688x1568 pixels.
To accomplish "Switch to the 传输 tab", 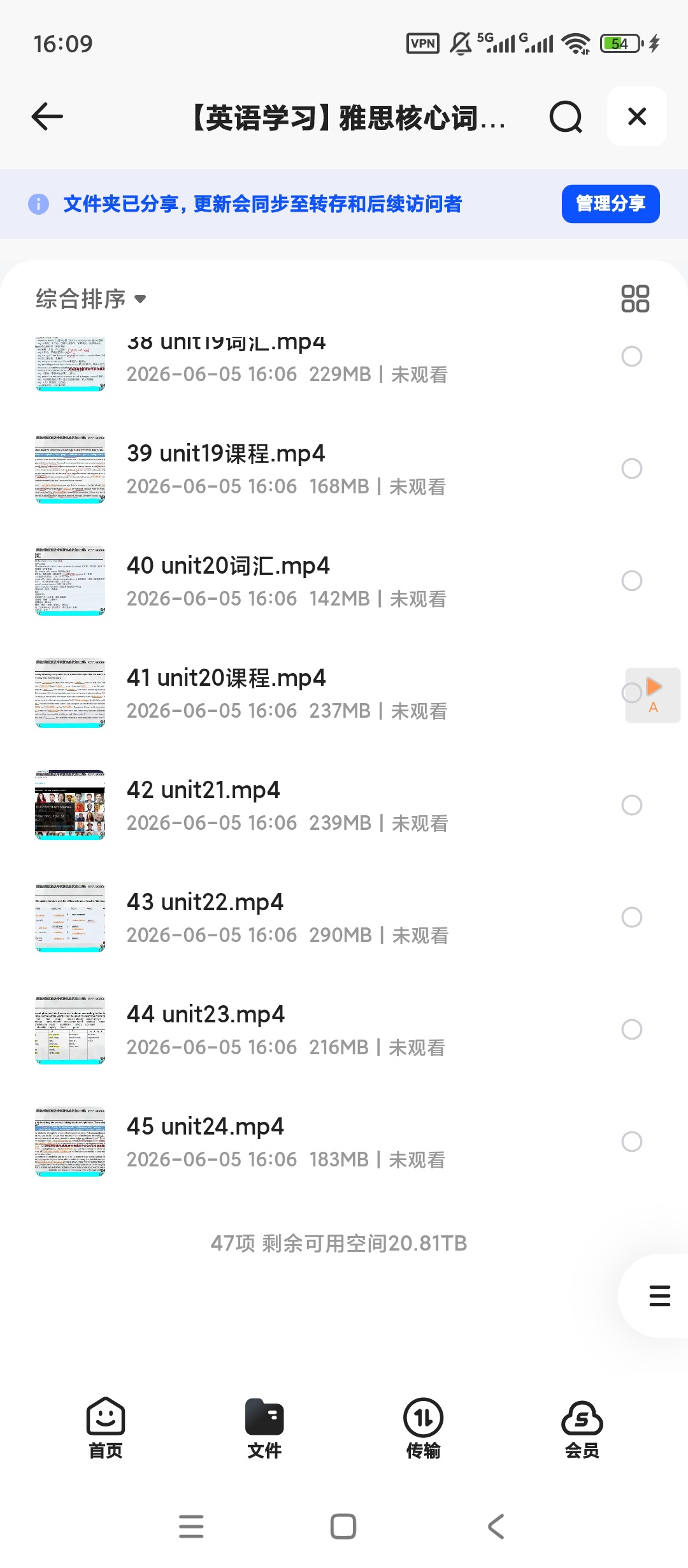I will click(424, 1428).
